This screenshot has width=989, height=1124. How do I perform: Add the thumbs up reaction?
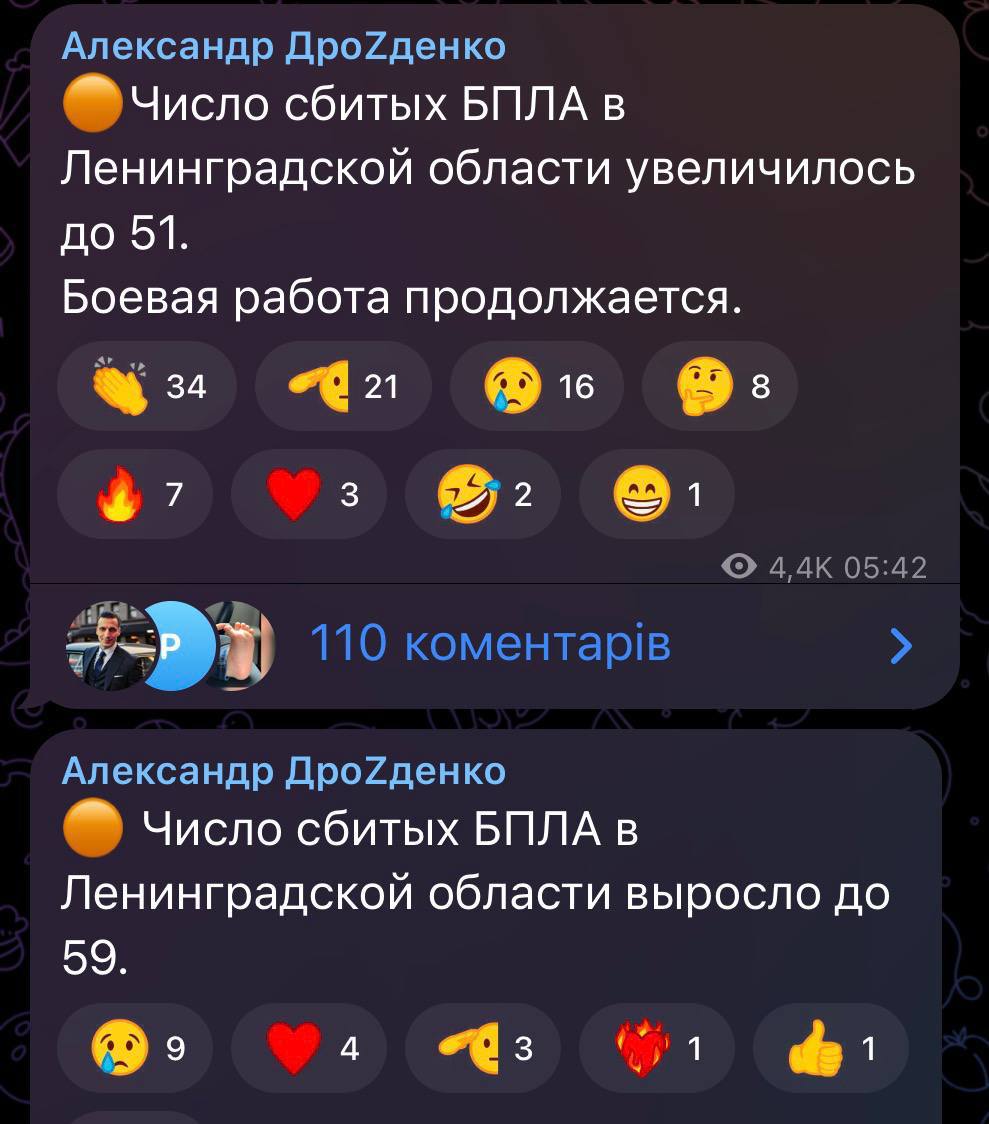pos(831,1048)
